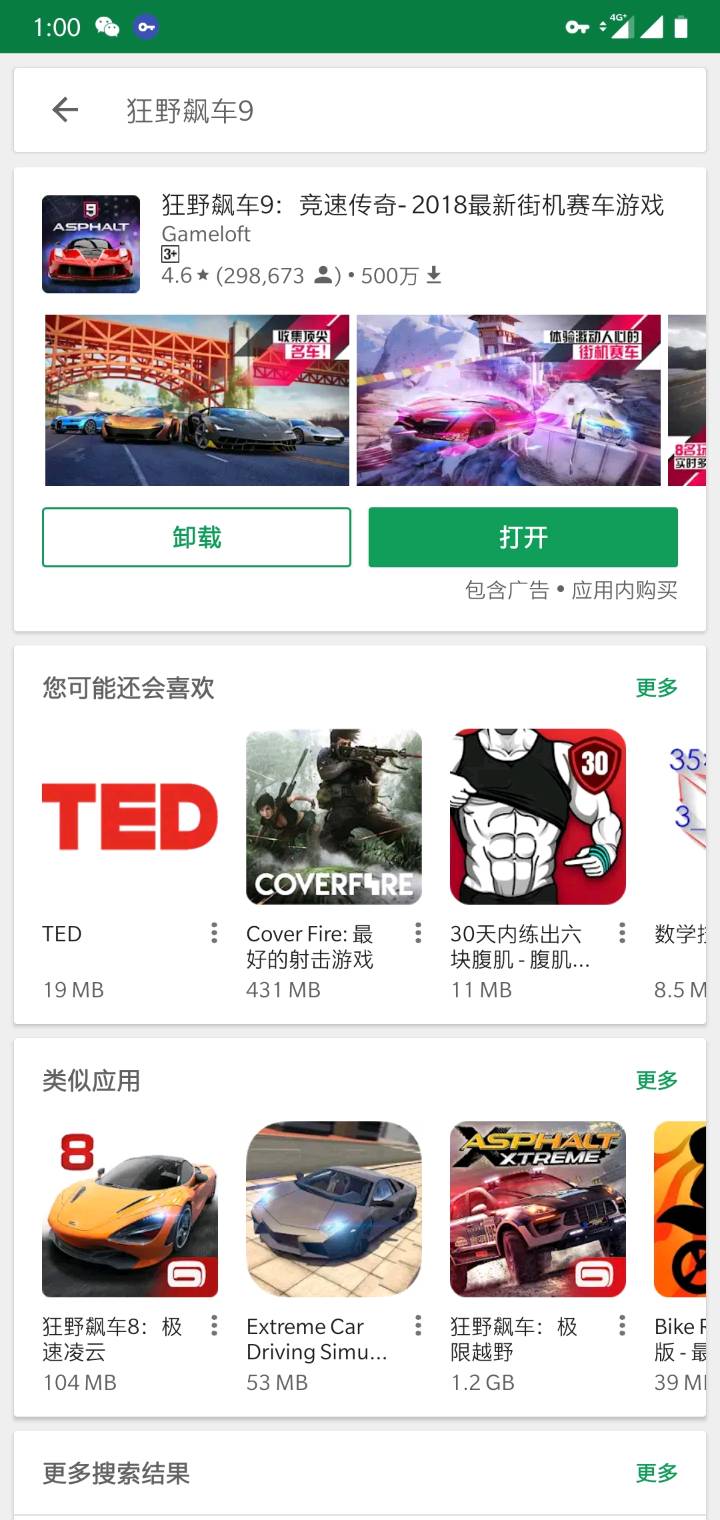The height and width of the screenshot is (1520, 720).
Task: Open the 狂野飙车: 极限越野 app card
Action: [538, 1209]
